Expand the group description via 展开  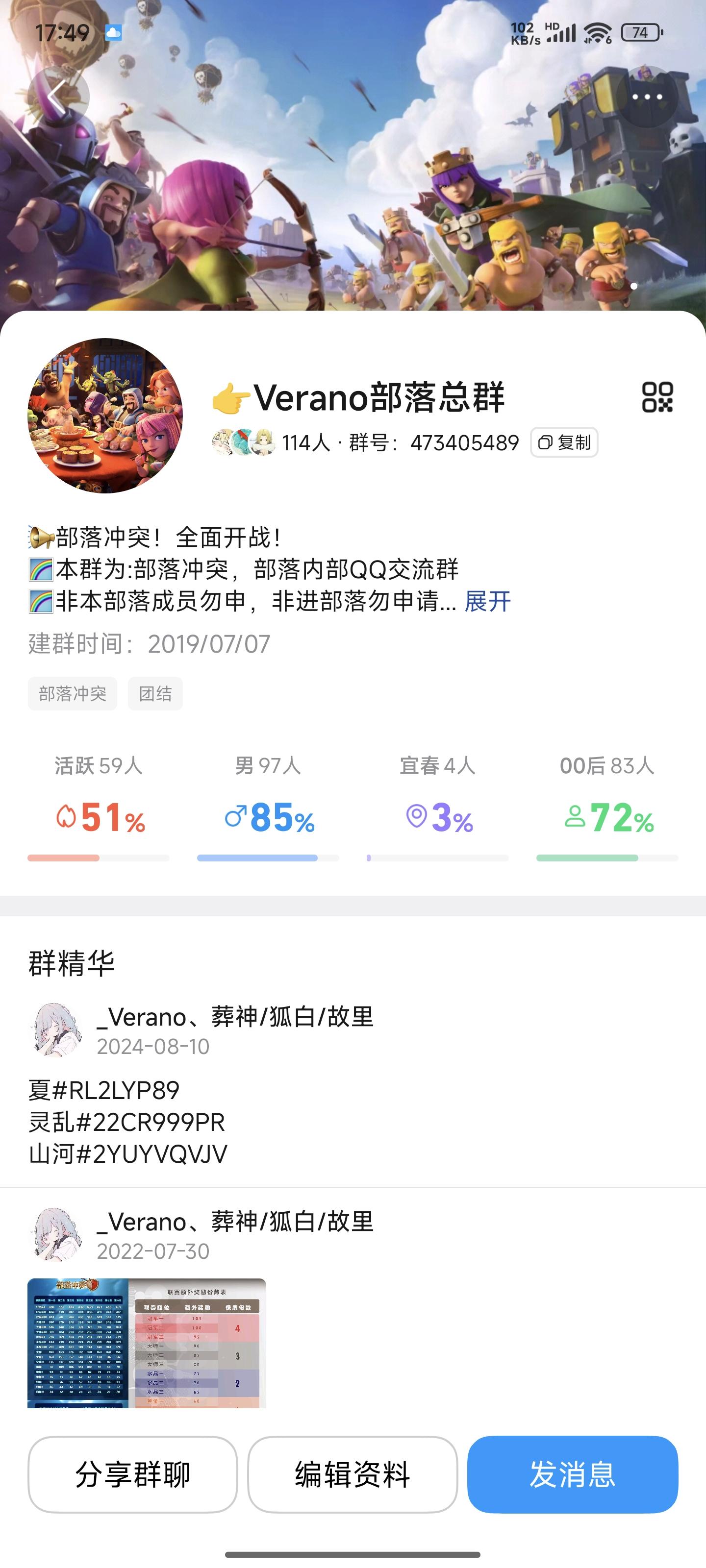click(x=487, y=601)
